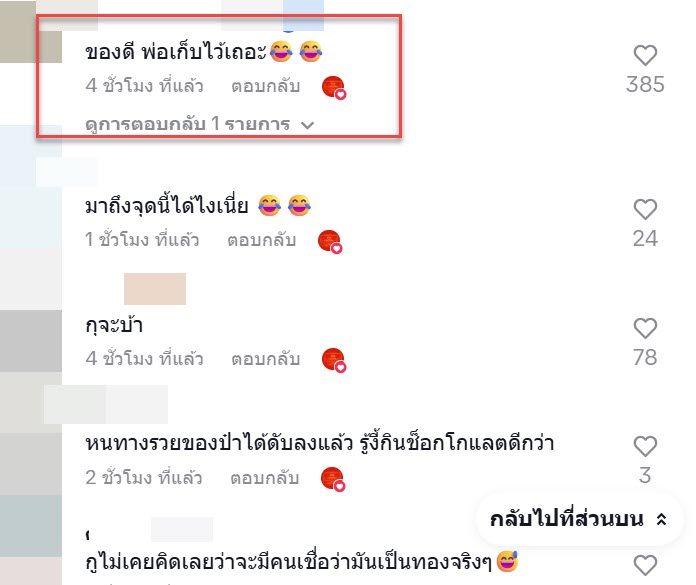Reply to comment 'กุจะบ้า'

265,358
